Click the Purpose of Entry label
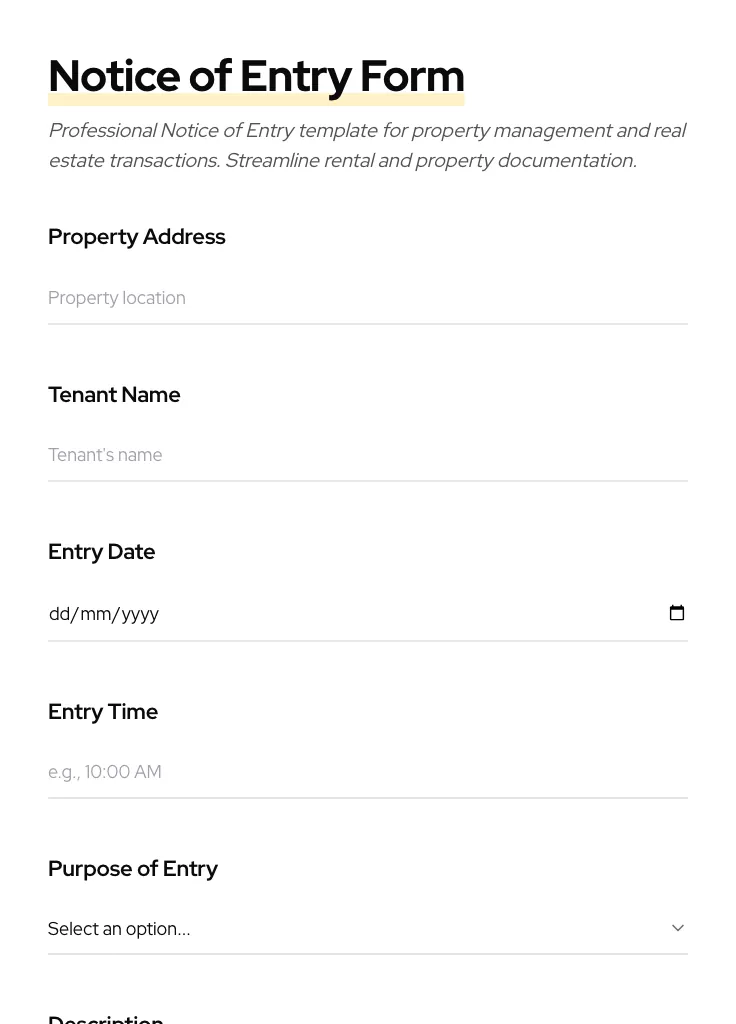Screen dimensions: 736x1024 (133, 868)
